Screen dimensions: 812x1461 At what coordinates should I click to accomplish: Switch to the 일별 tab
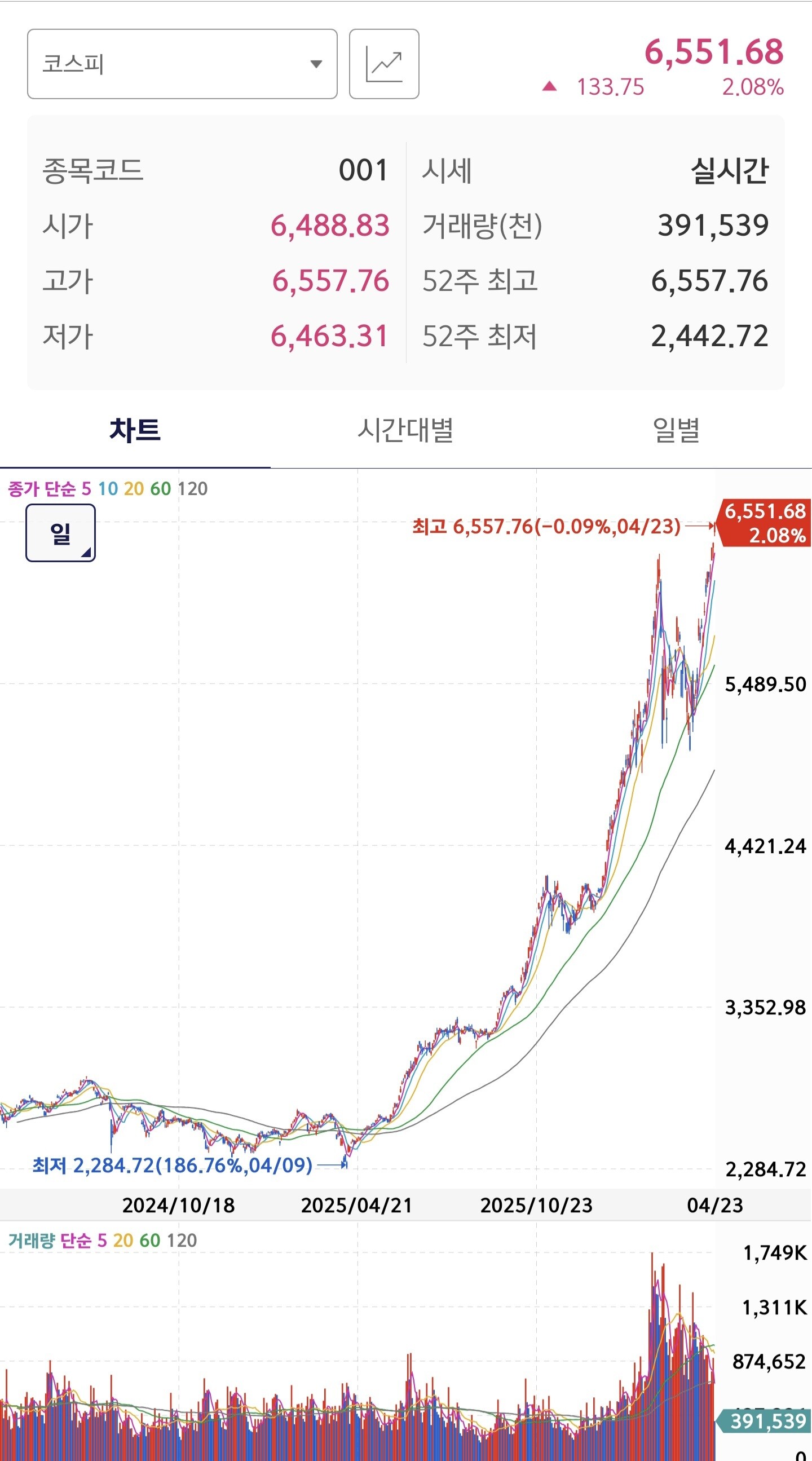(677, 430)
